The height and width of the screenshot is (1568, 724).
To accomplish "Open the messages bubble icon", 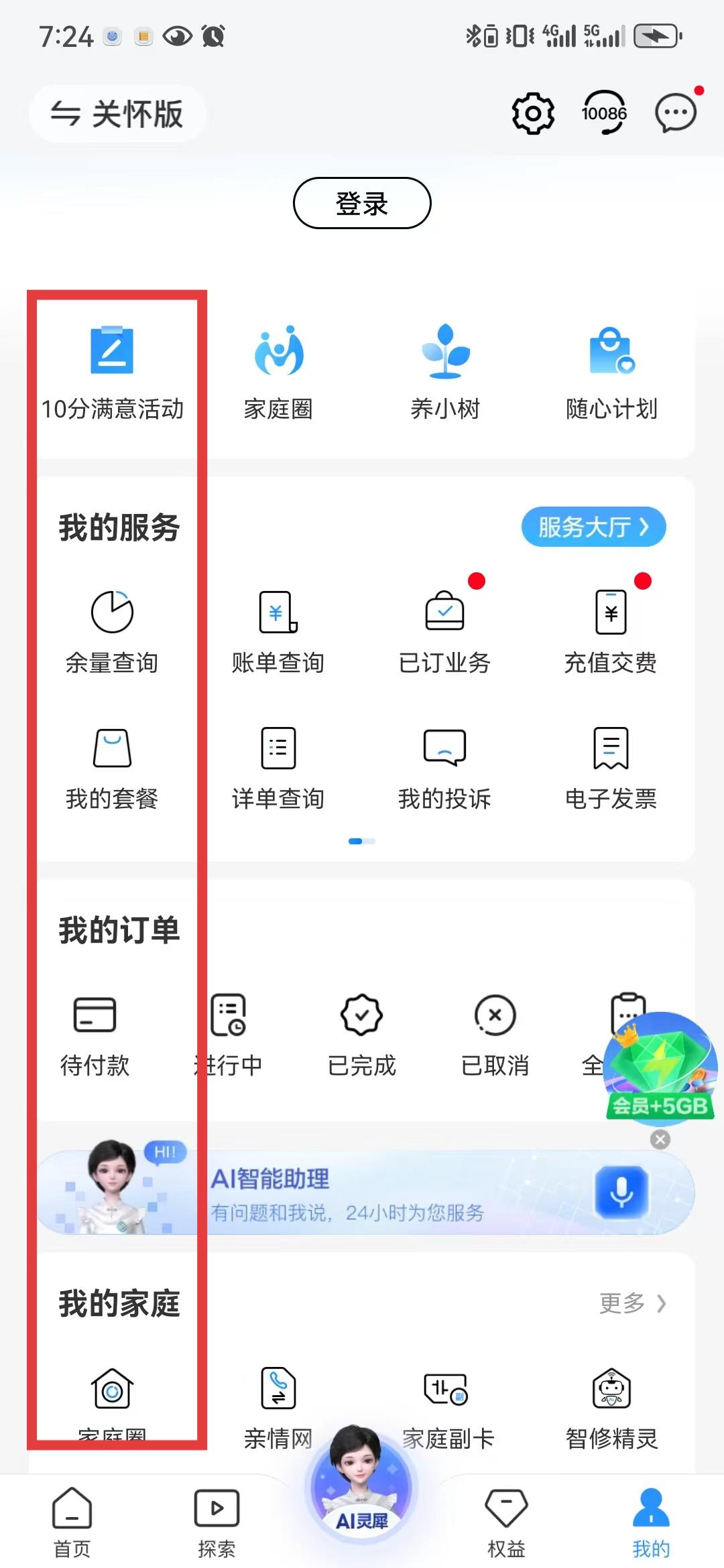I will [675, 113].
